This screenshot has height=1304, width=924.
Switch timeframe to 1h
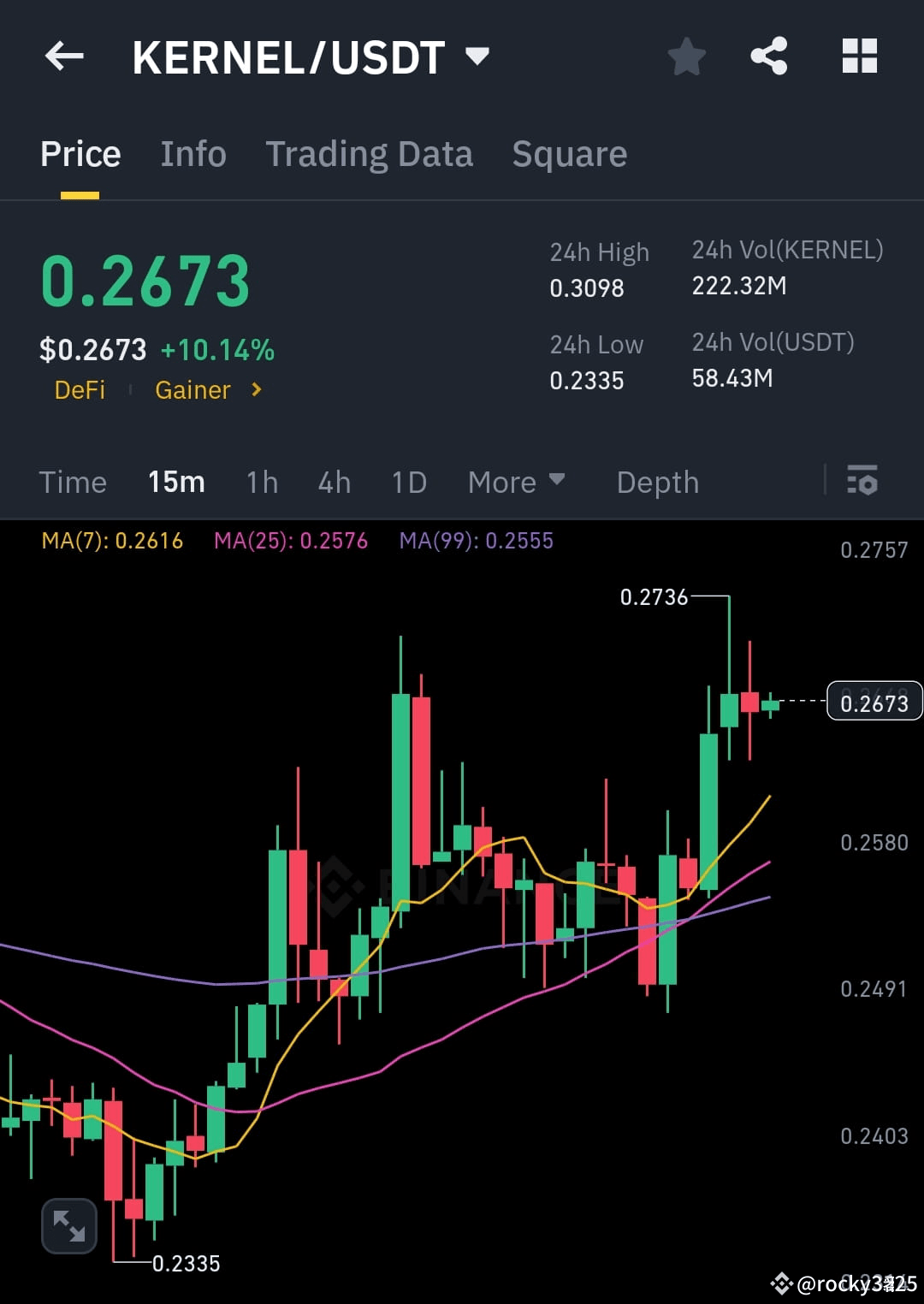(261, 482)
